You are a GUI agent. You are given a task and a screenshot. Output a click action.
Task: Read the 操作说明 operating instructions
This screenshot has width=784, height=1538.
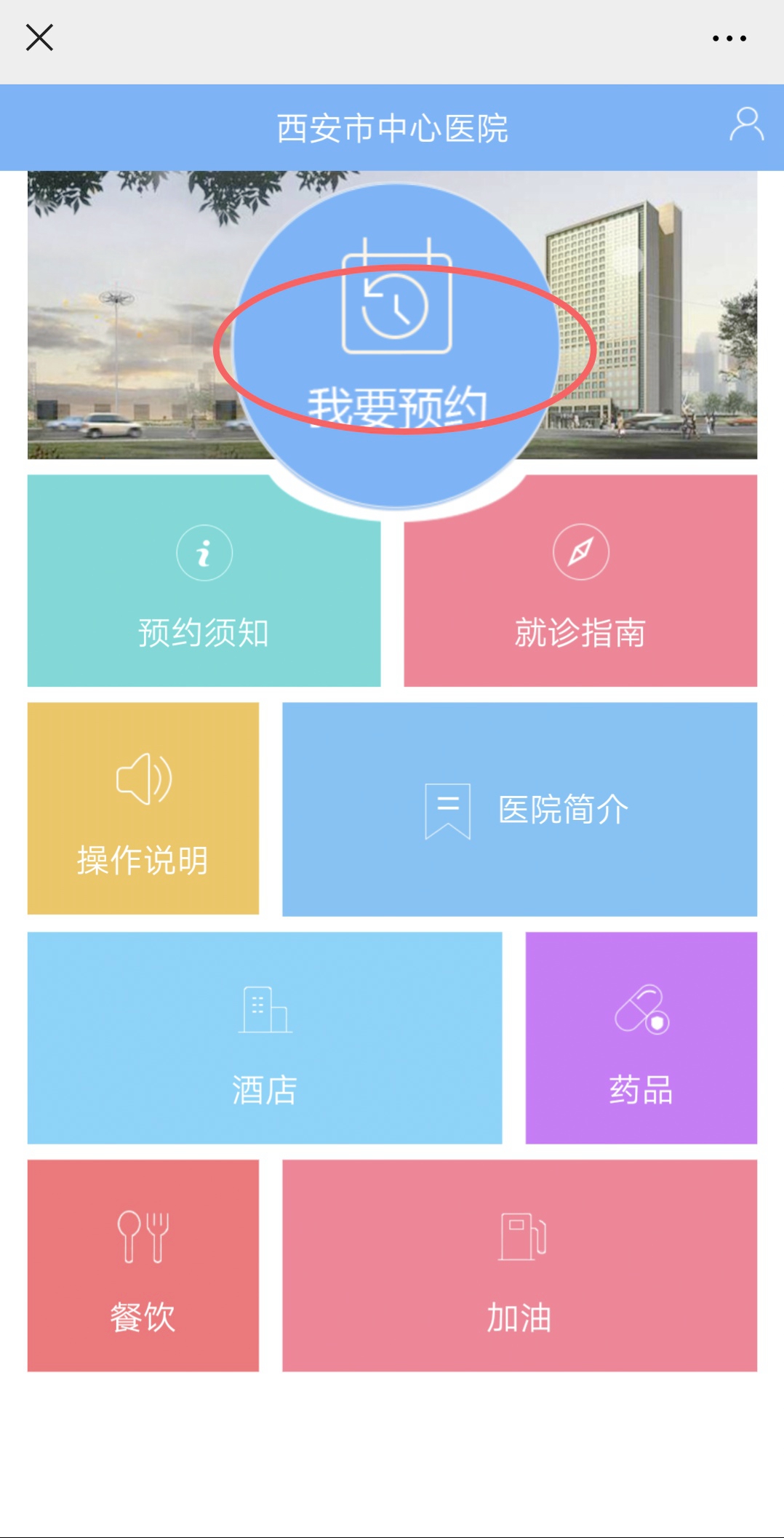(x=143, y=862)
